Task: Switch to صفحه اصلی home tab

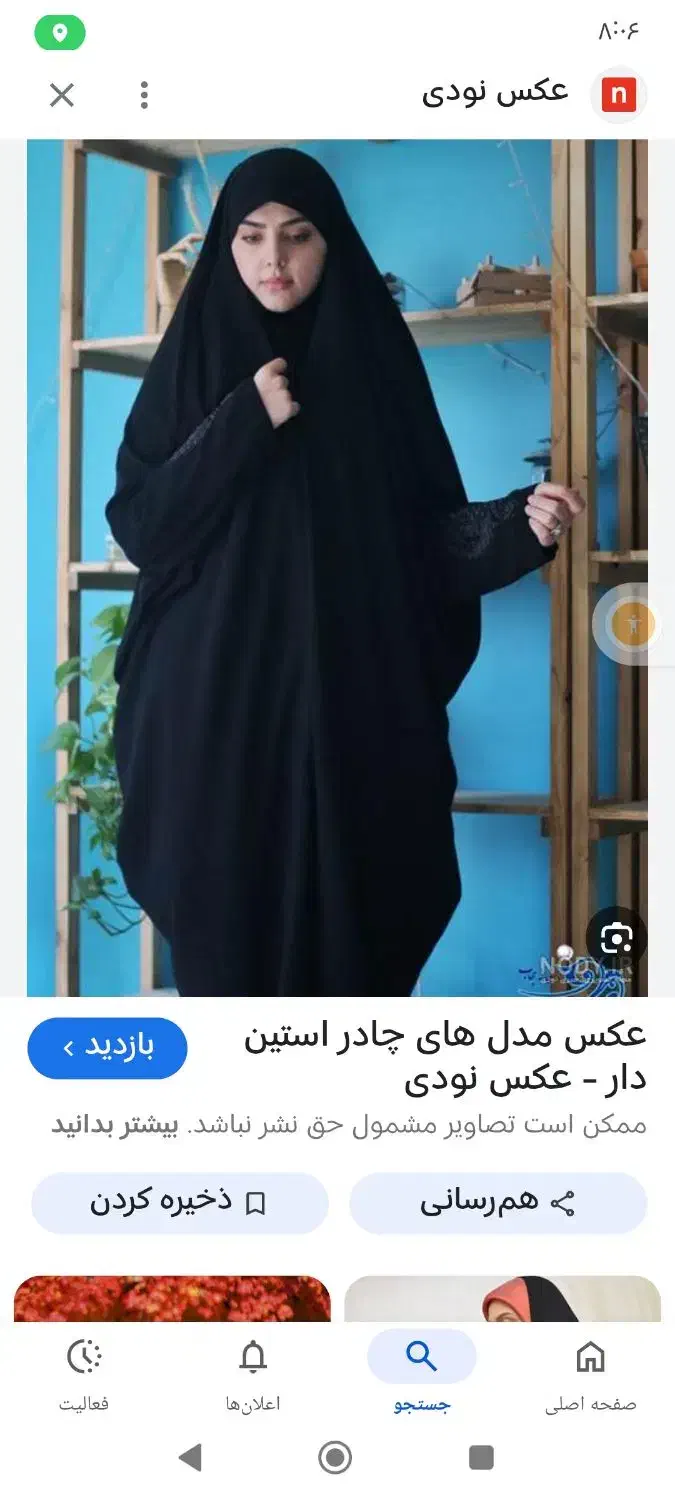Action: pyautogui.click(x=591, y=1375)
